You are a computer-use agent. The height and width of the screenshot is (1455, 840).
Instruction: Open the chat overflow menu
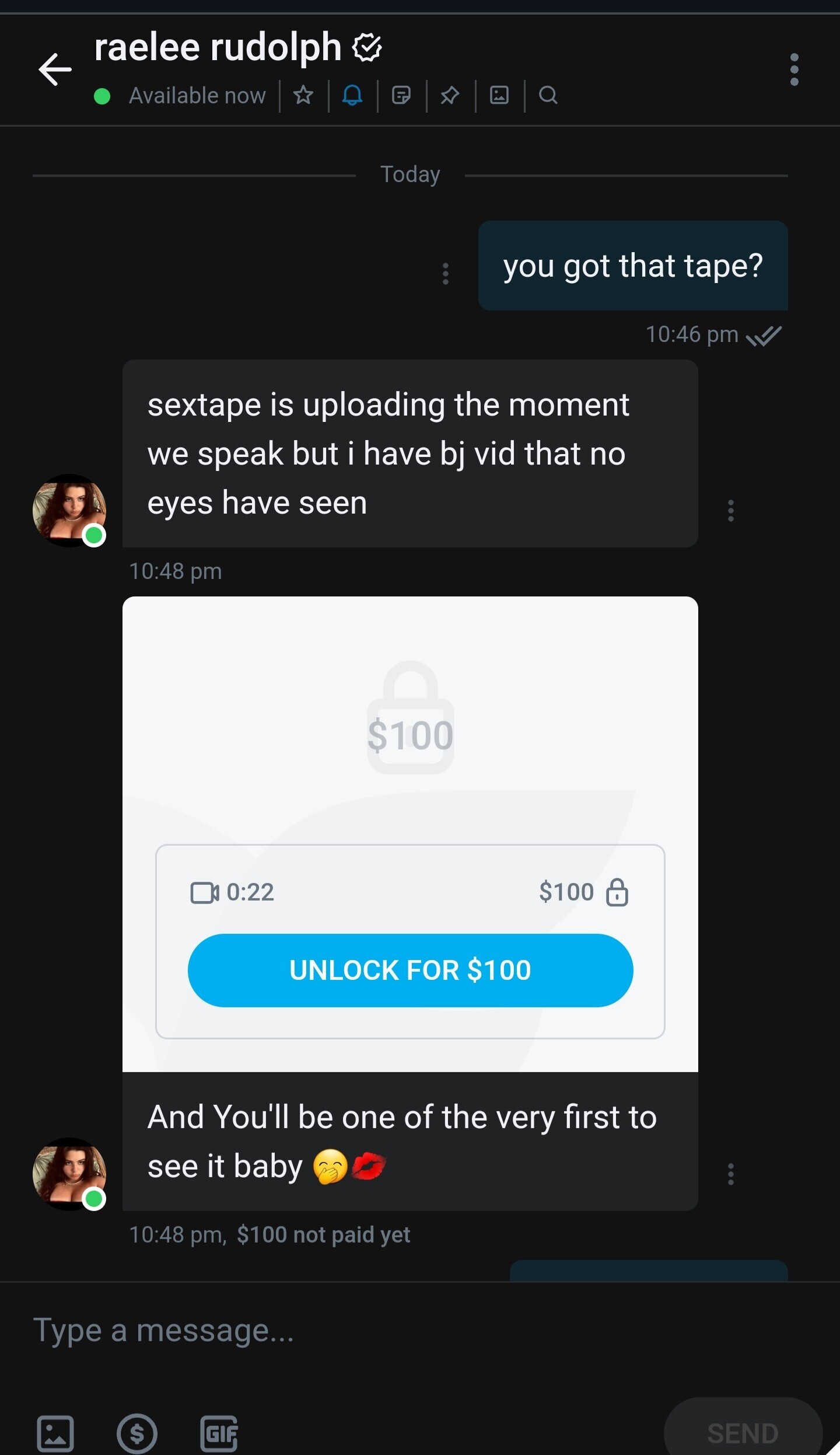[794, 70]
